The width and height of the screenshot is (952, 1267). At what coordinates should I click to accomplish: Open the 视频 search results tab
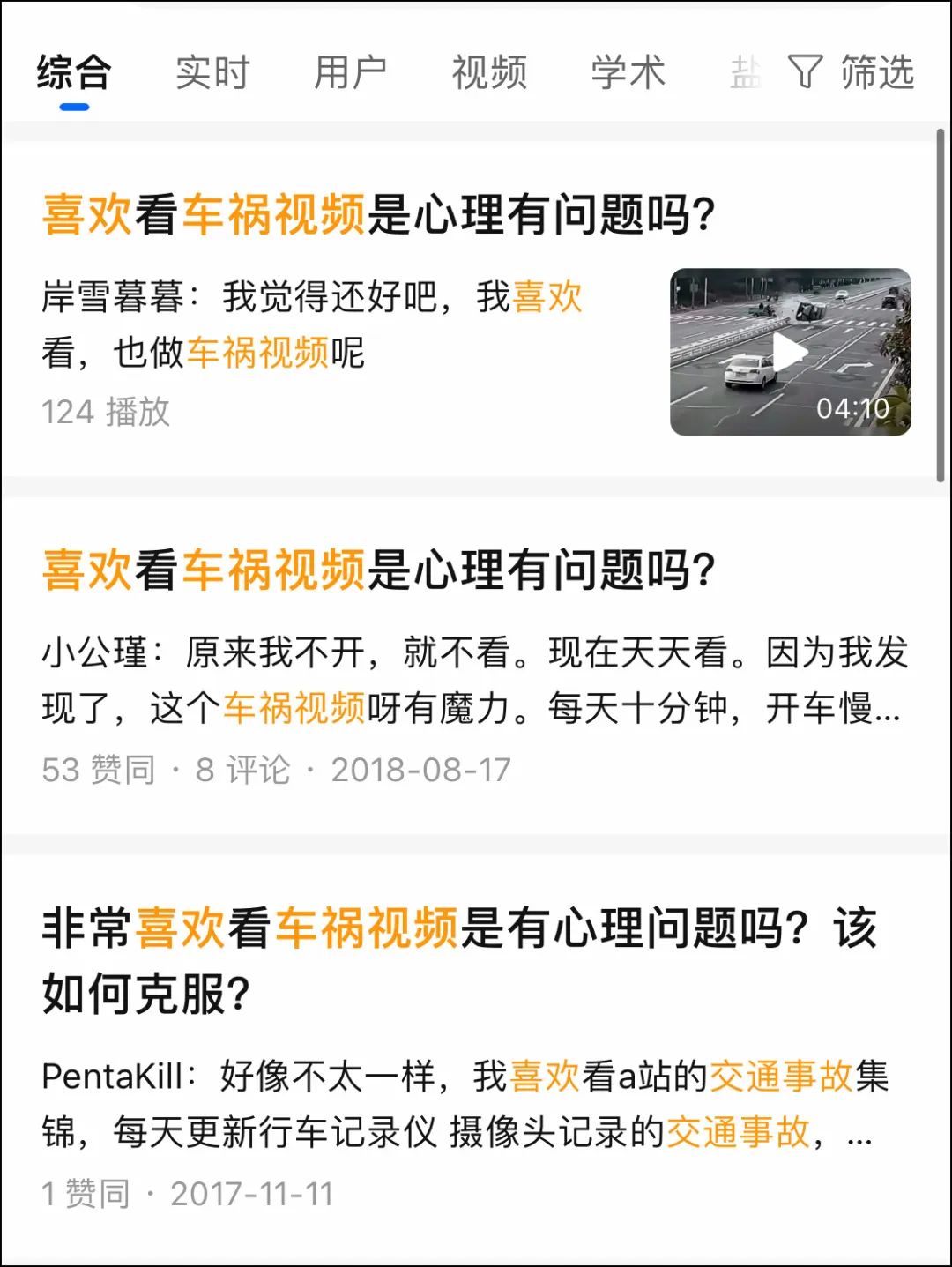[x=491, y=74]
